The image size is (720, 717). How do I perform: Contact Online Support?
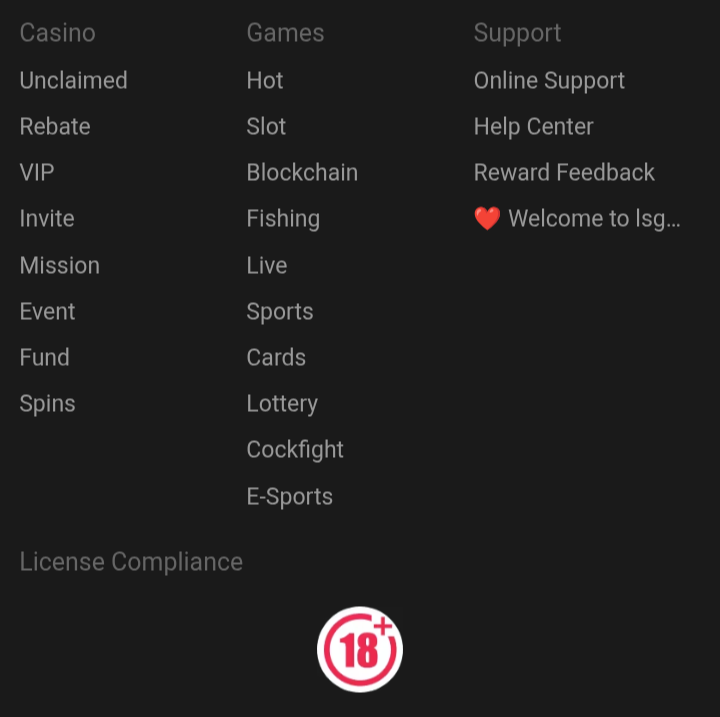[x=549, y=80]
